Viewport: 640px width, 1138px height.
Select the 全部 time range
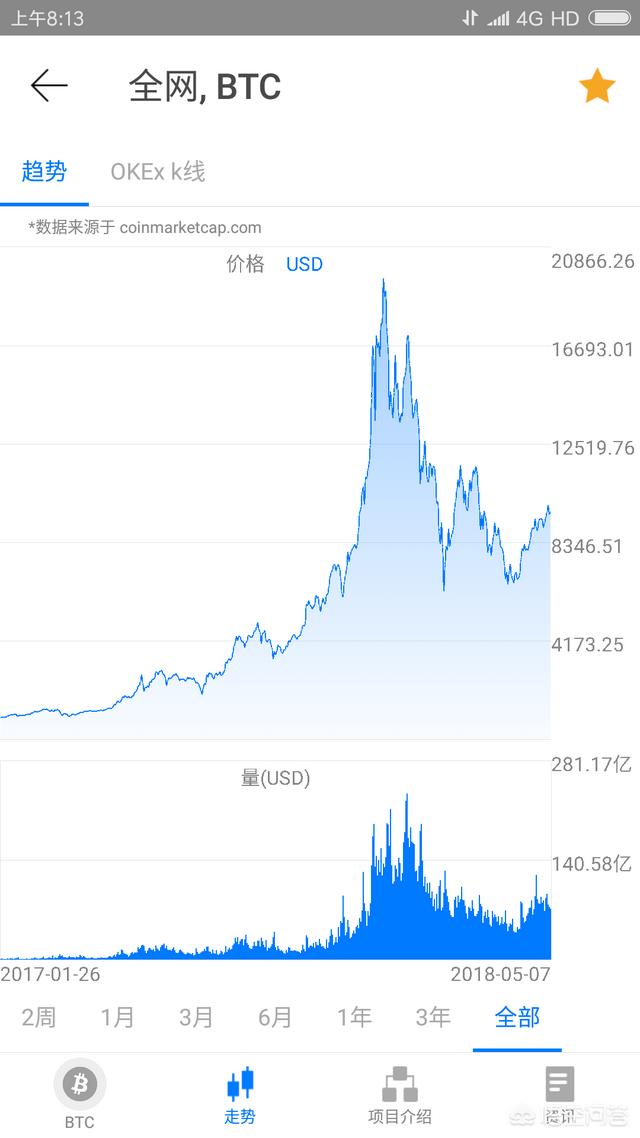click(517, 1017)
